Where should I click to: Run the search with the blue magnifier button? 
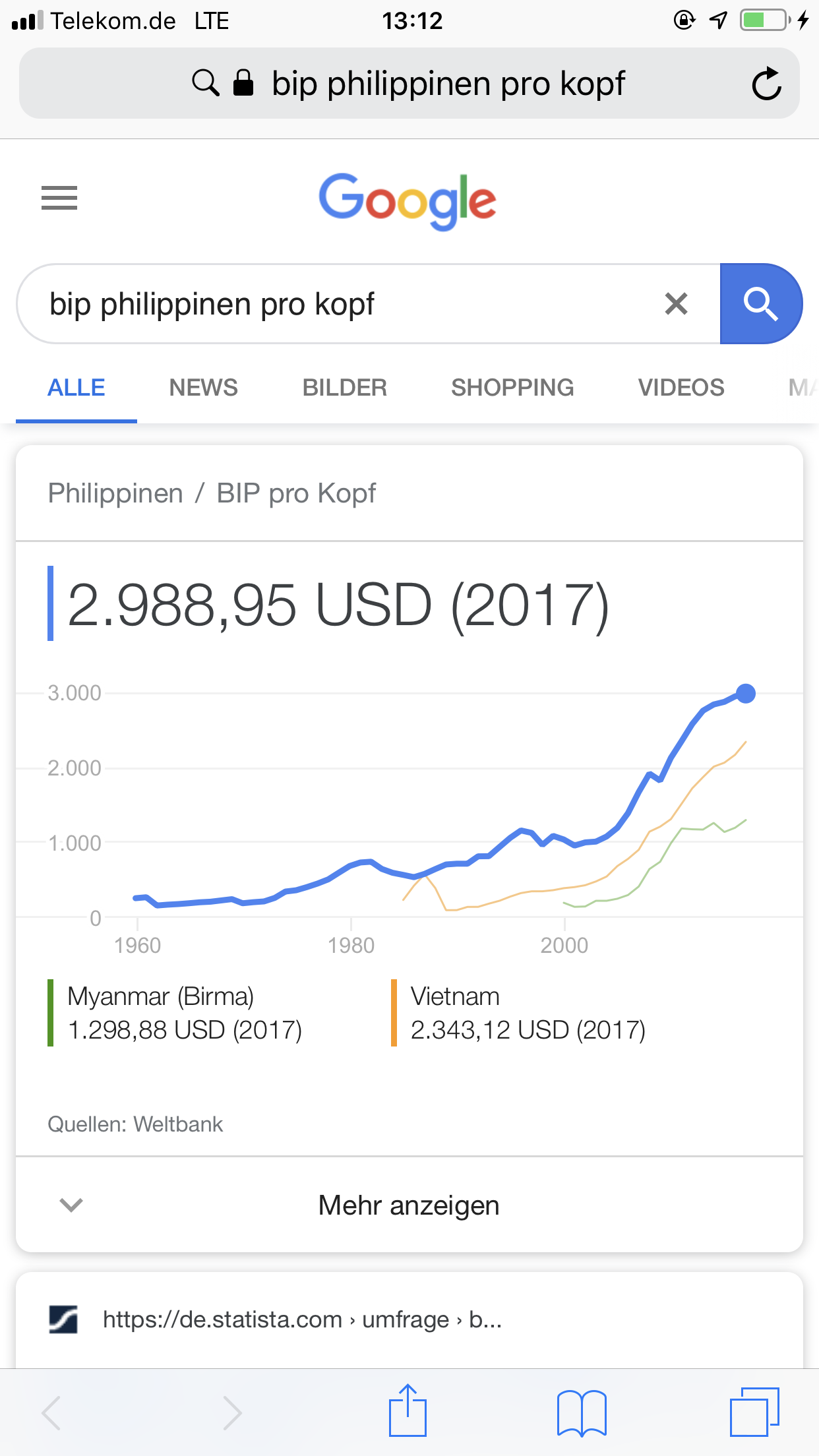[760, 304]
